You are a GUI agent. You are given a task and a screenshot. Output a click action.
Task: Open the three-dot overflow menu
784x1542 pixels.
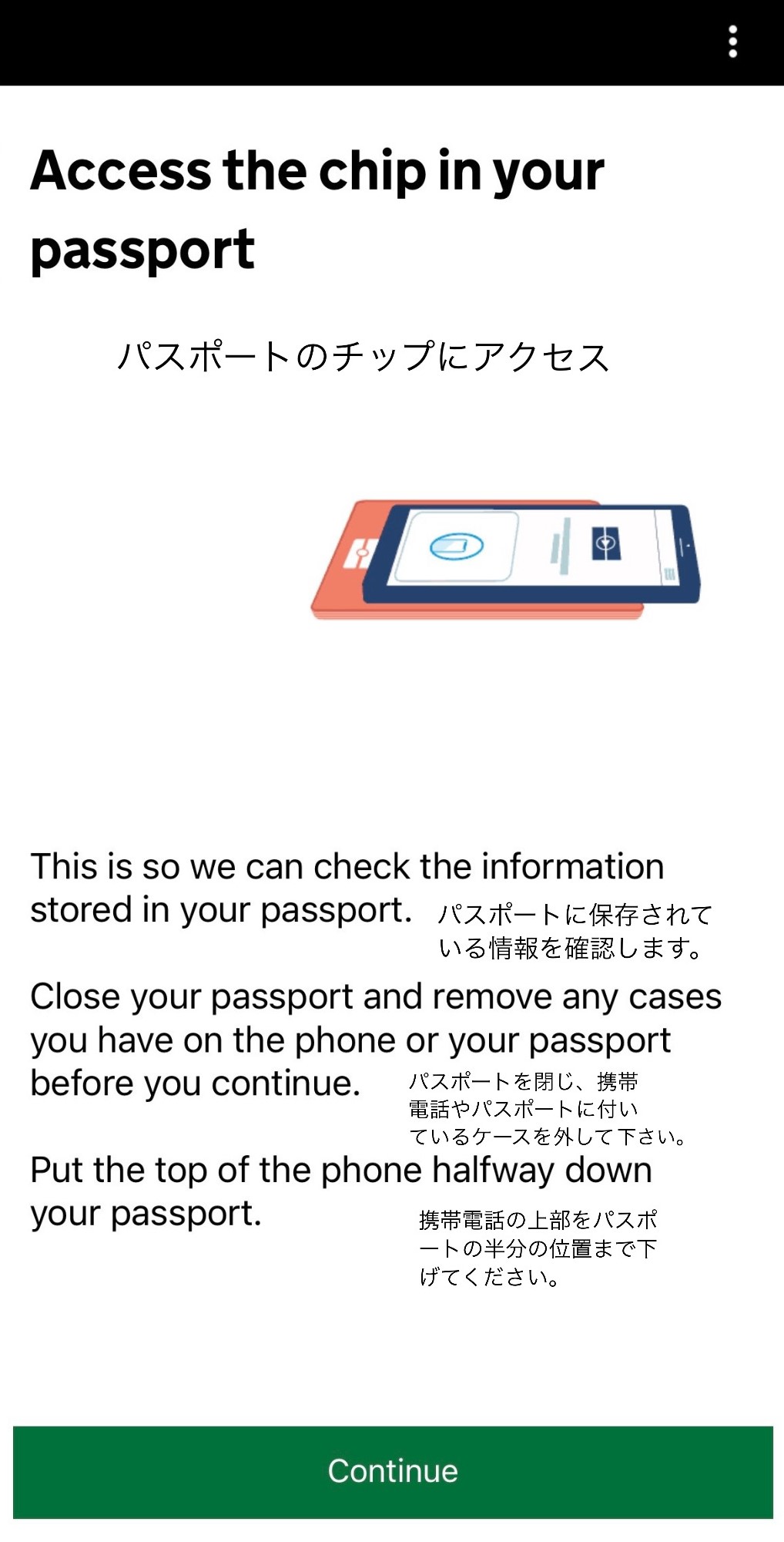732,42
